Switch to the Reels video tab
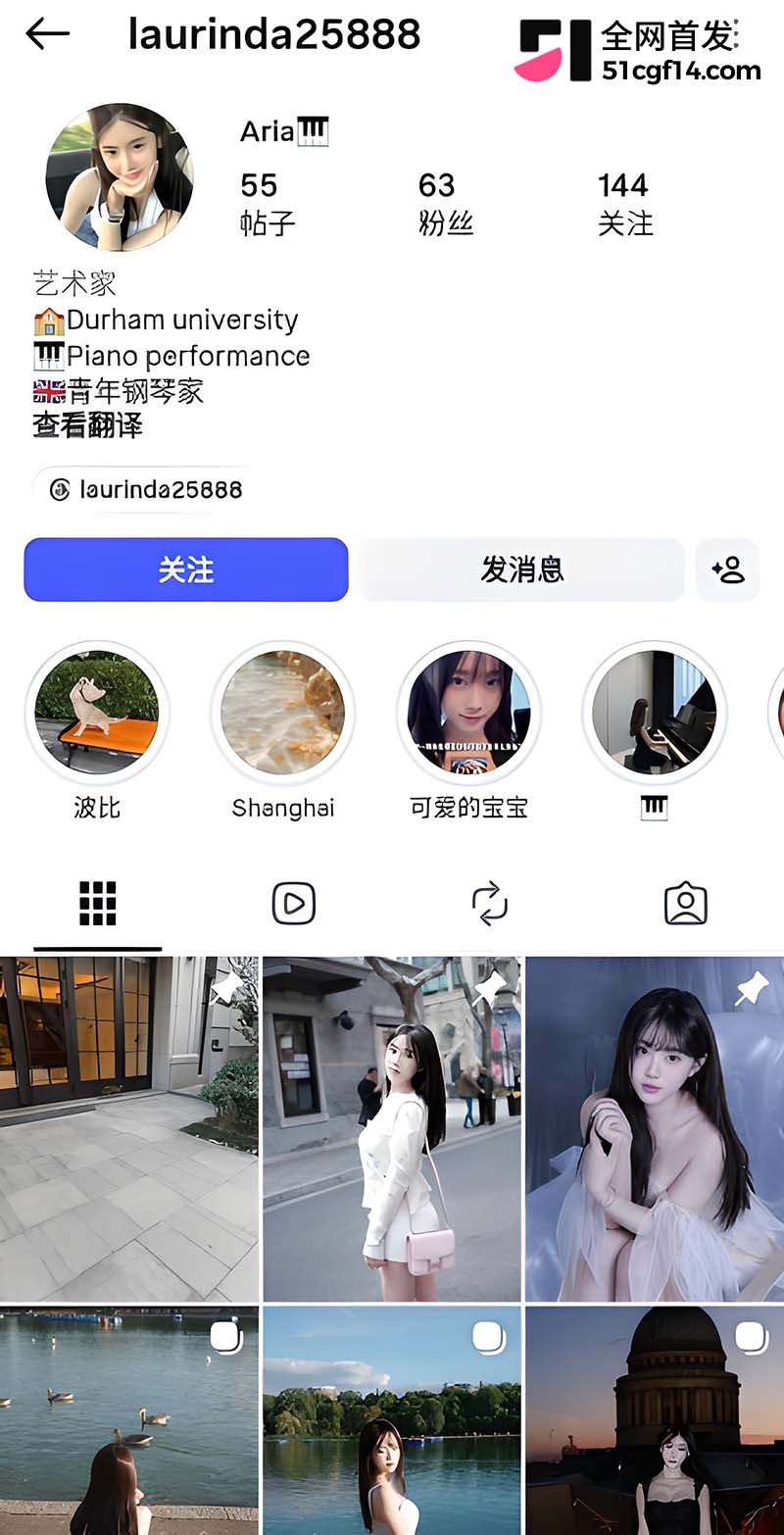 click(294, 903)
